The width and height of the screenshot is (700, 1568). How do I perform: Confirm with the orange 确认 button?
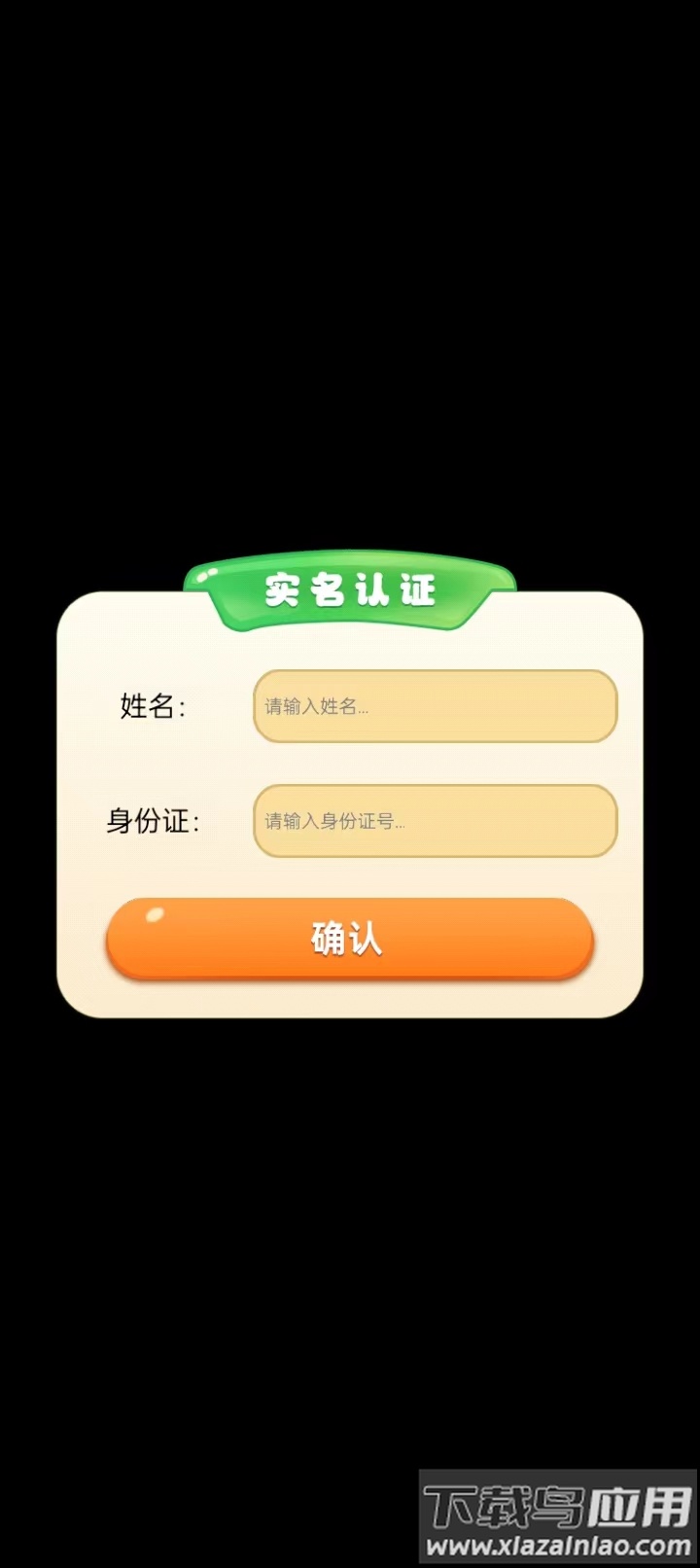pos(349,939)
